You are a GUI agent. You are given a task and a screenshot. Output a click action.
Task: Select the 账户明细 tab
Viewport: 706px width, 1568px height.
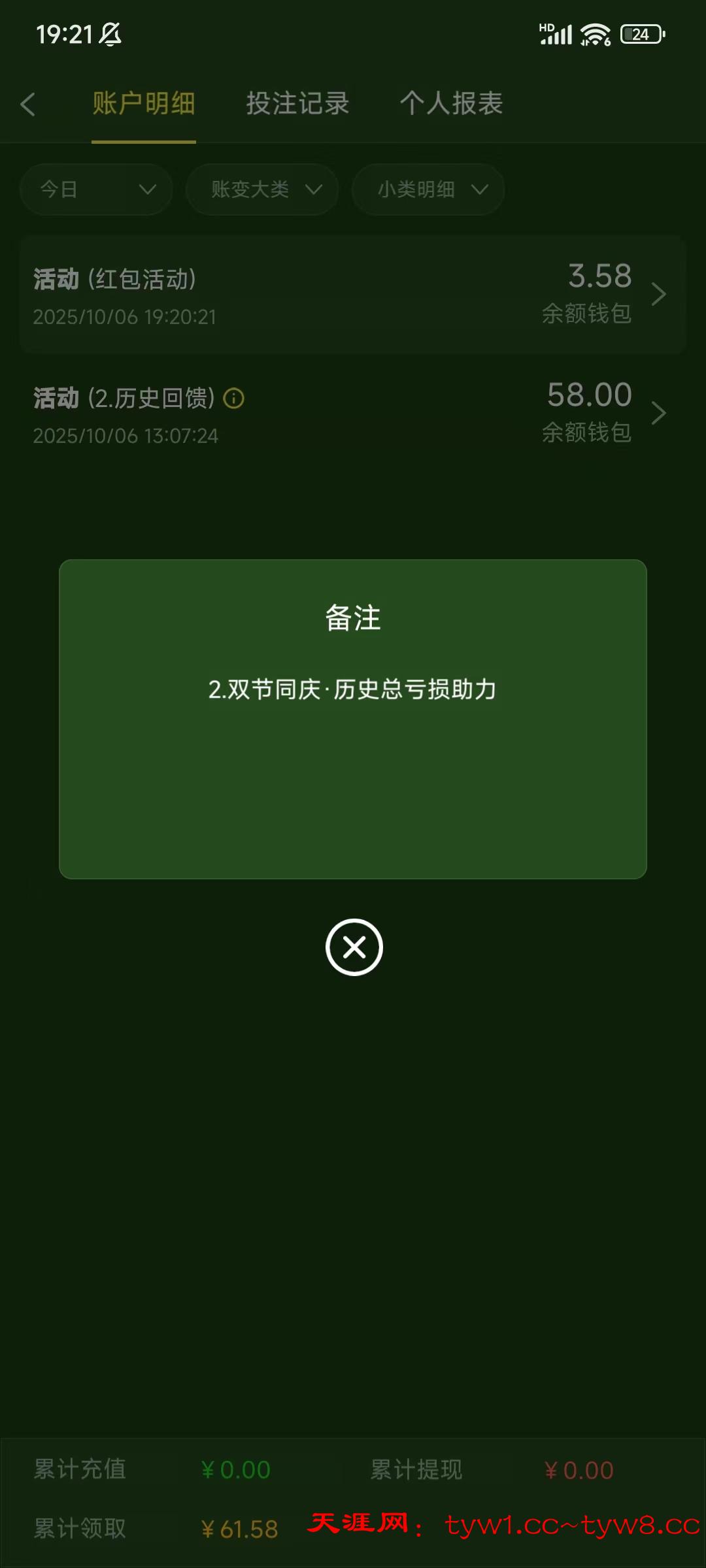[144, 103]
